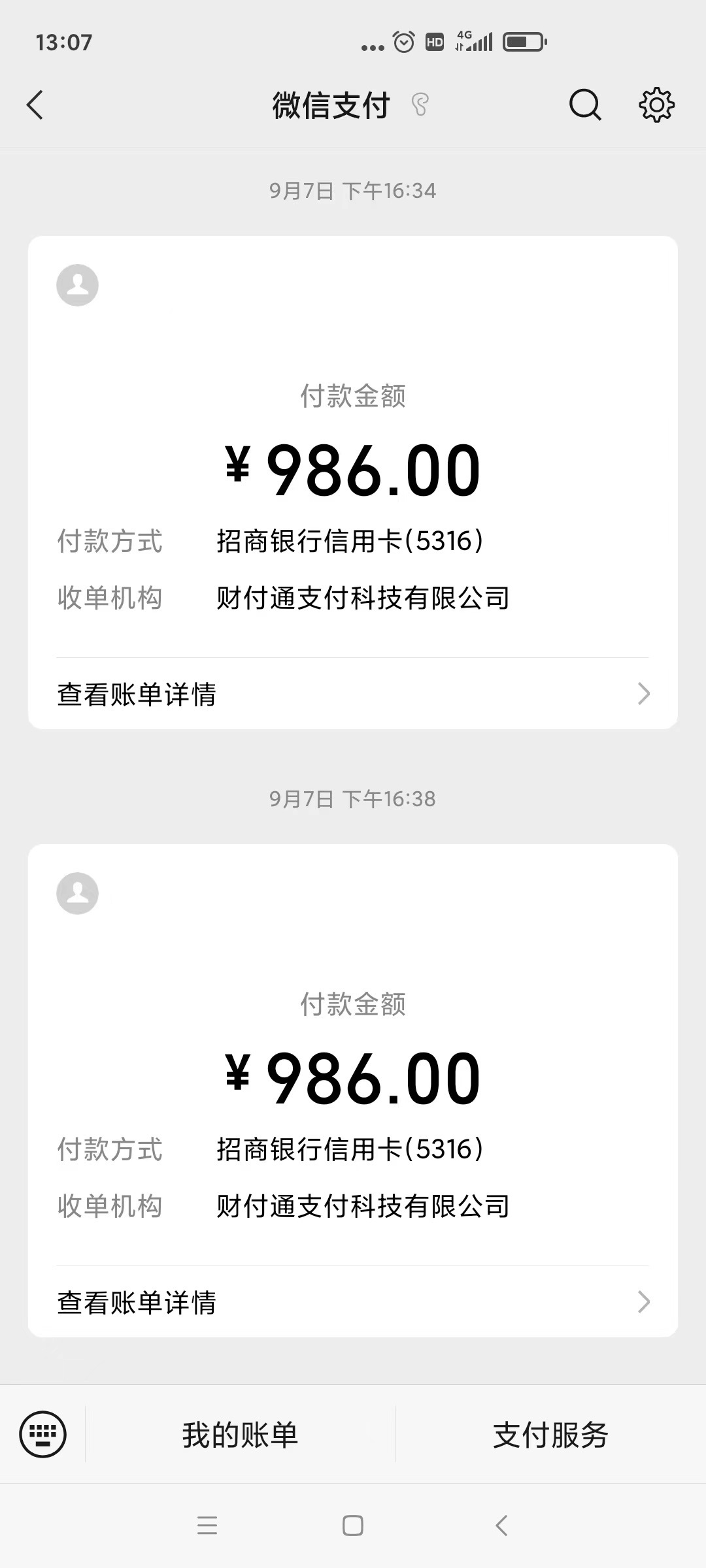Open the 支付服务 menu
This screenshot has width=706, height=1568.
(551, 1435)
